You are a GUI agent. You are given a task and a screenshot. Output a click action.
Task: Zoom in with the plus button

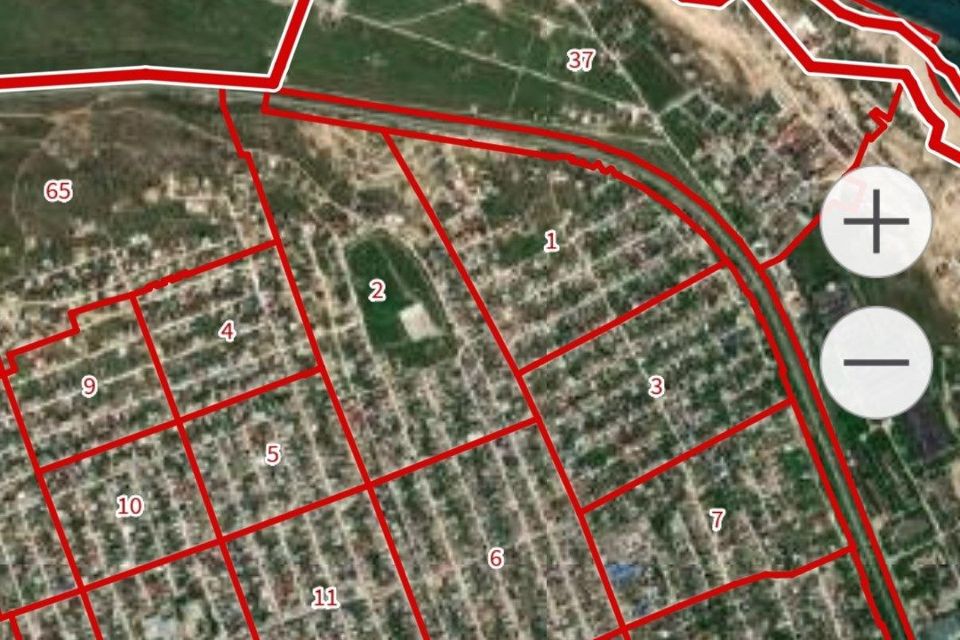coord(876,222)
